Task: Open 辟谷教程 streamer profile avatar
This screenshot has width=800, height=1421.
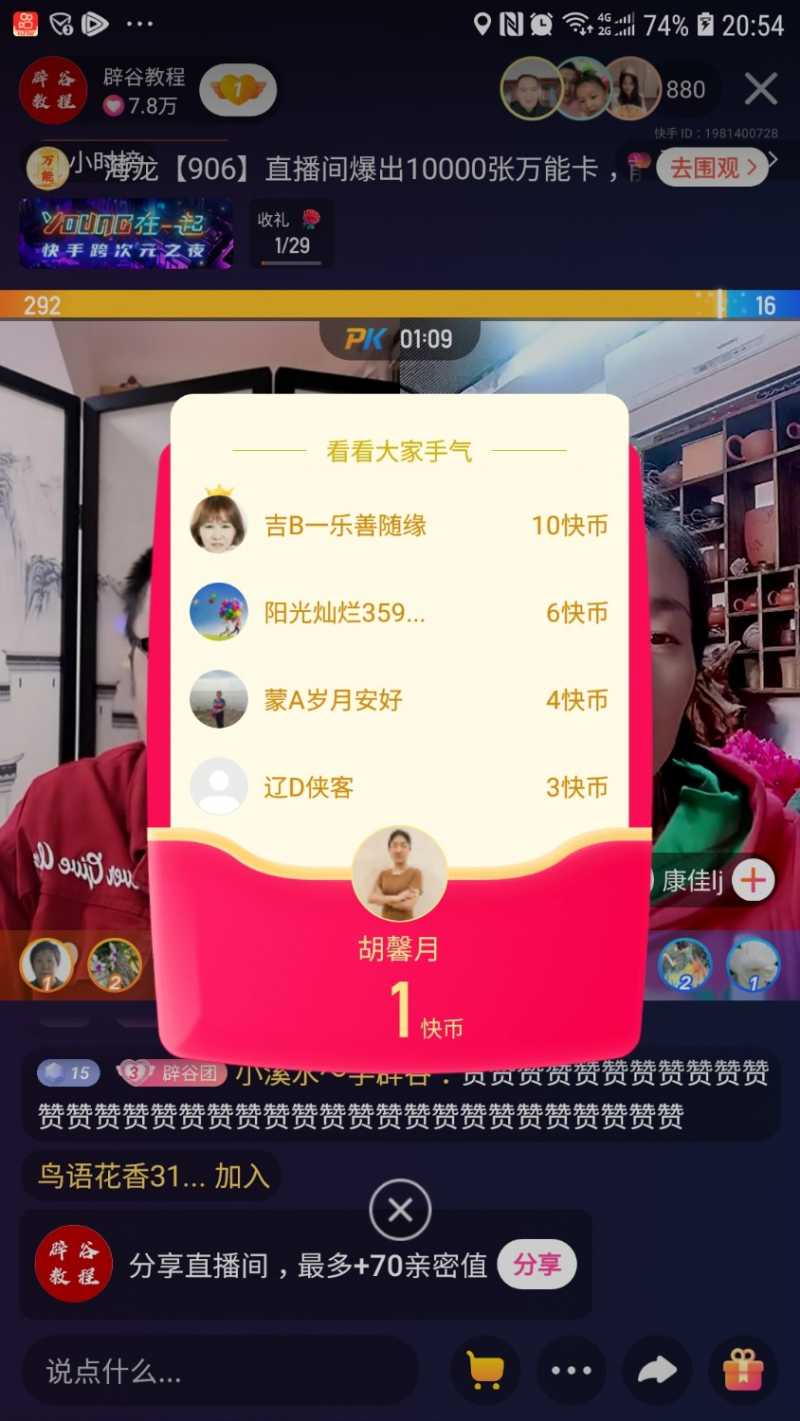Action: (x=54, y=90)
